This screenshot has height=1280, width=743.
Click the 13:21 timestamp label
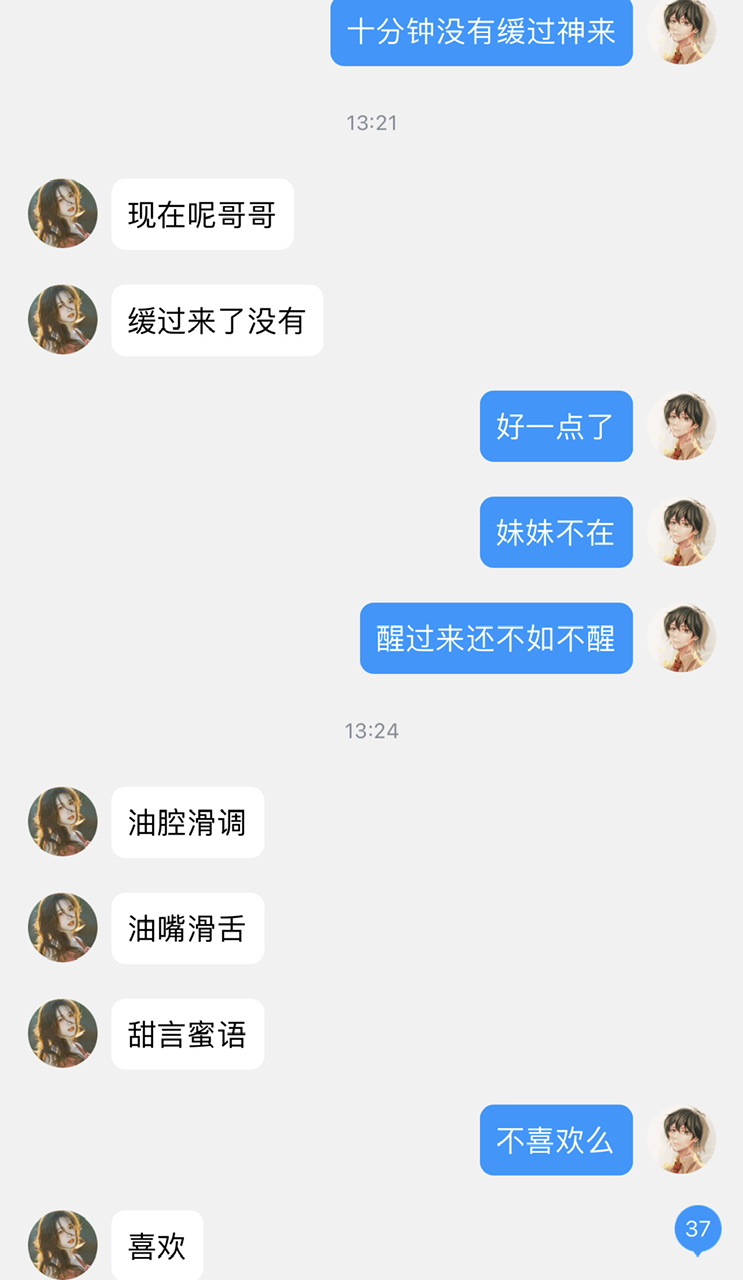(x=371, y=123)
